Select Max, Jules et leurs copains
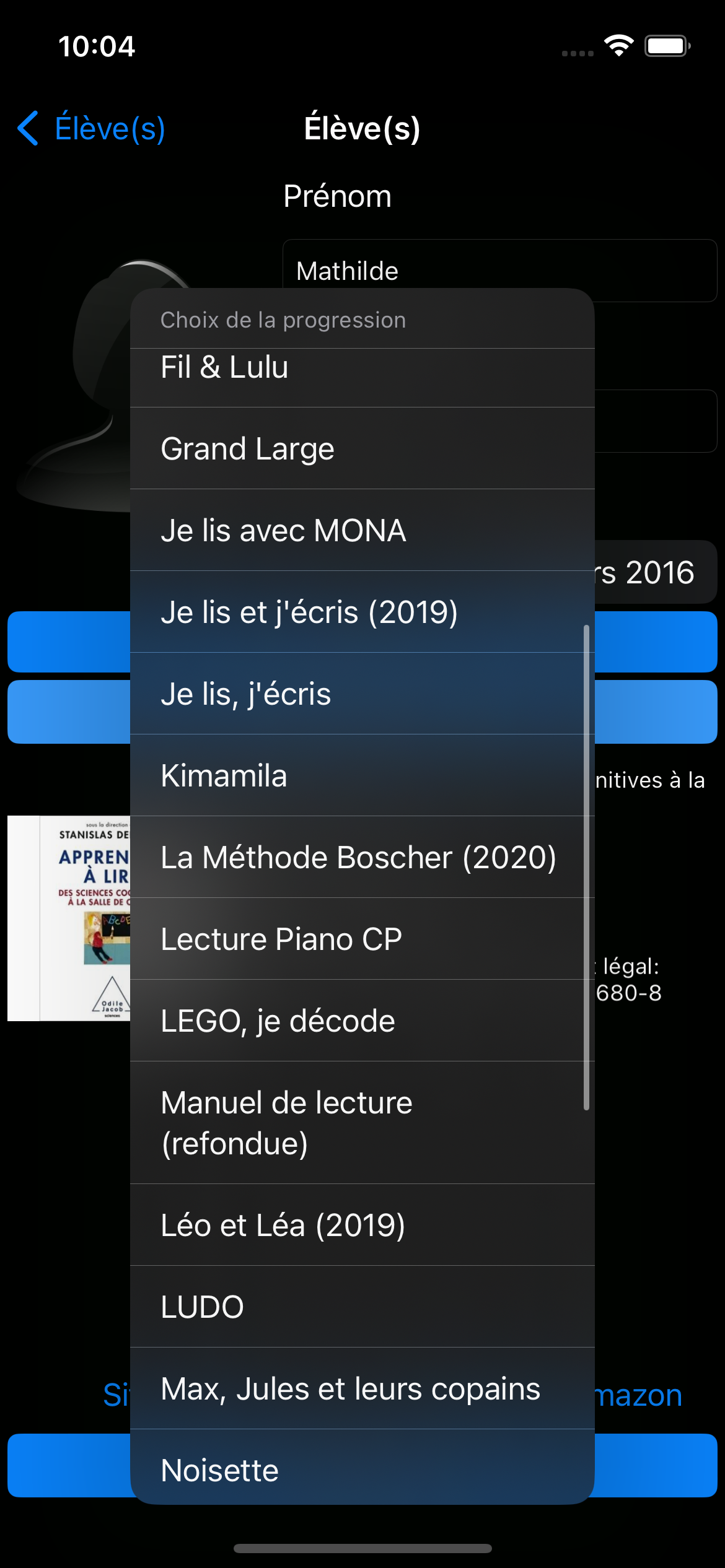The image size is (725, 1568). coord(362,1388)
